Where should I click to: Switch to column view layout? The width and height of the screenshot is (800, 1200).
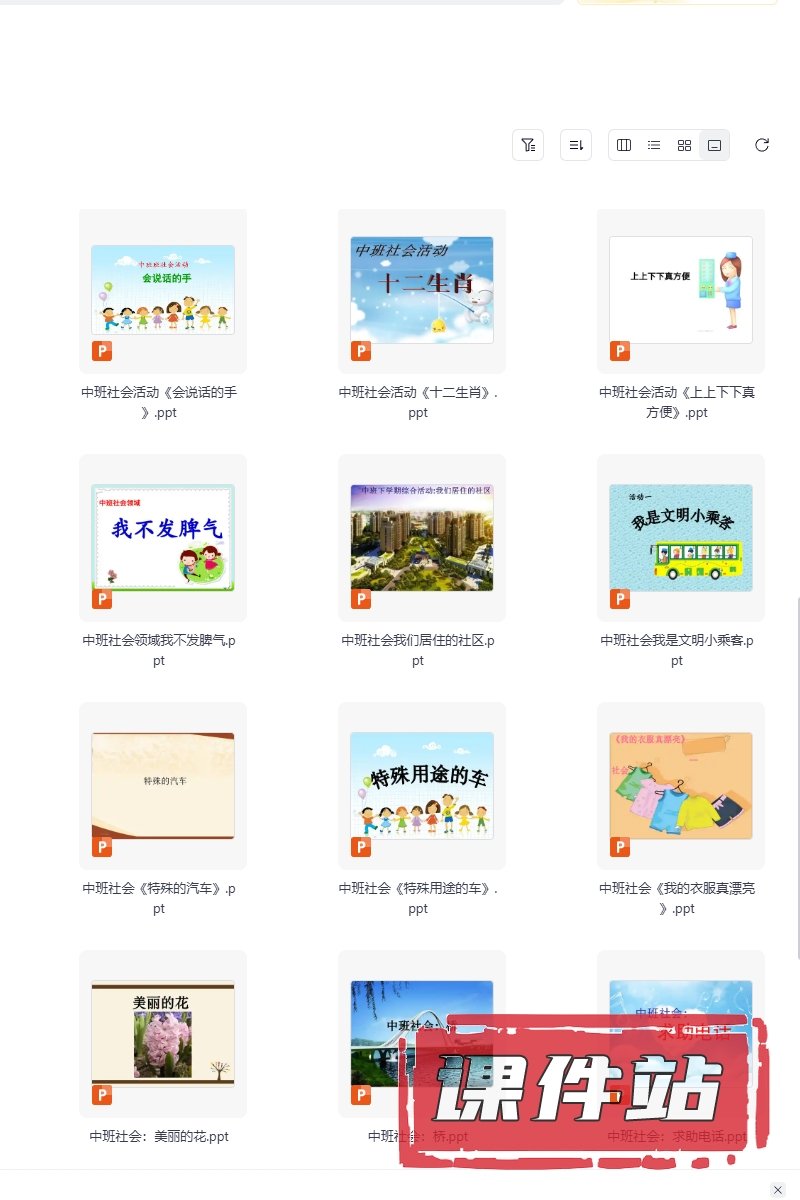coord(624,145)
